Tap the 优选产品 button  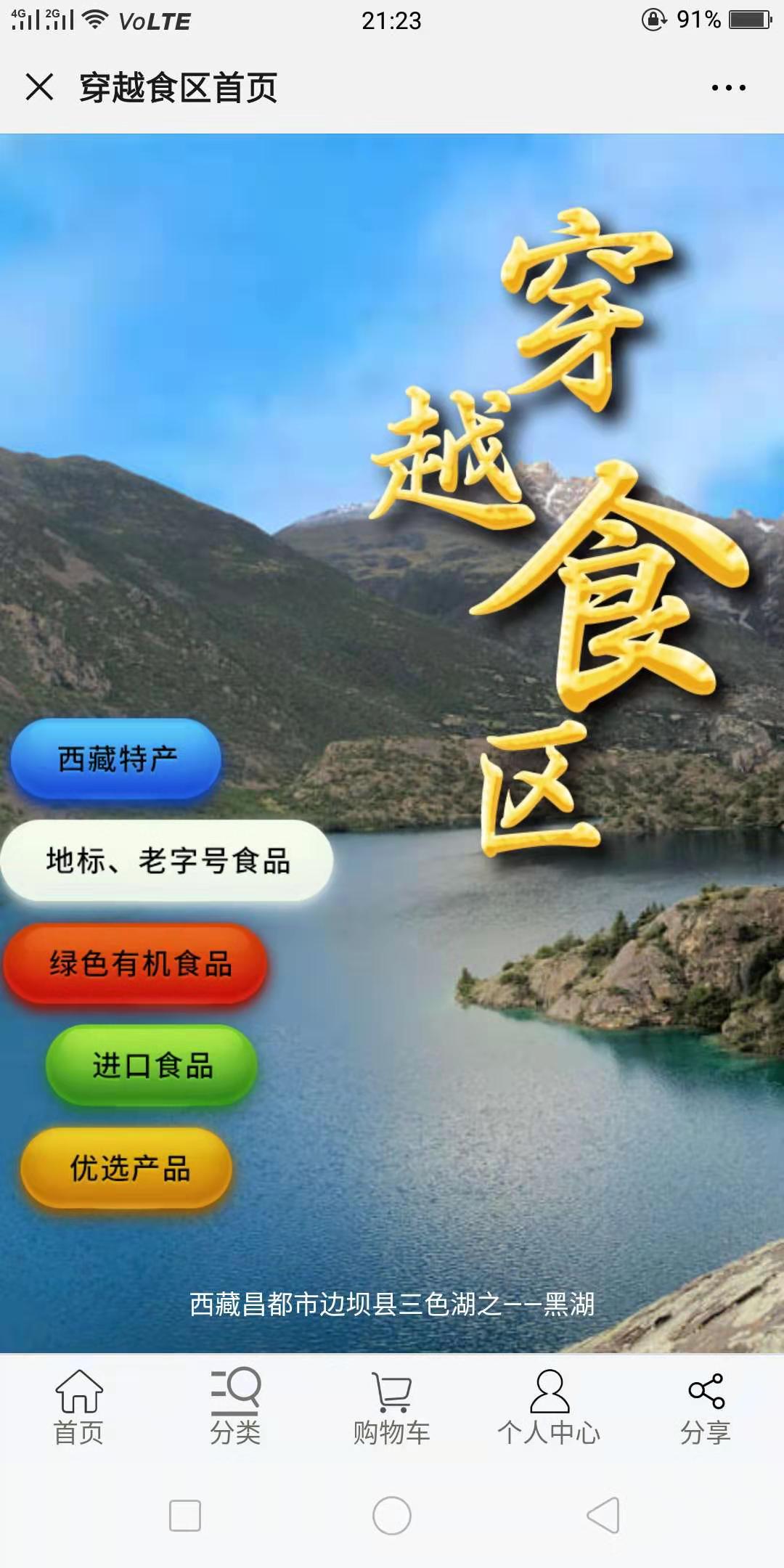(127, 1168)
